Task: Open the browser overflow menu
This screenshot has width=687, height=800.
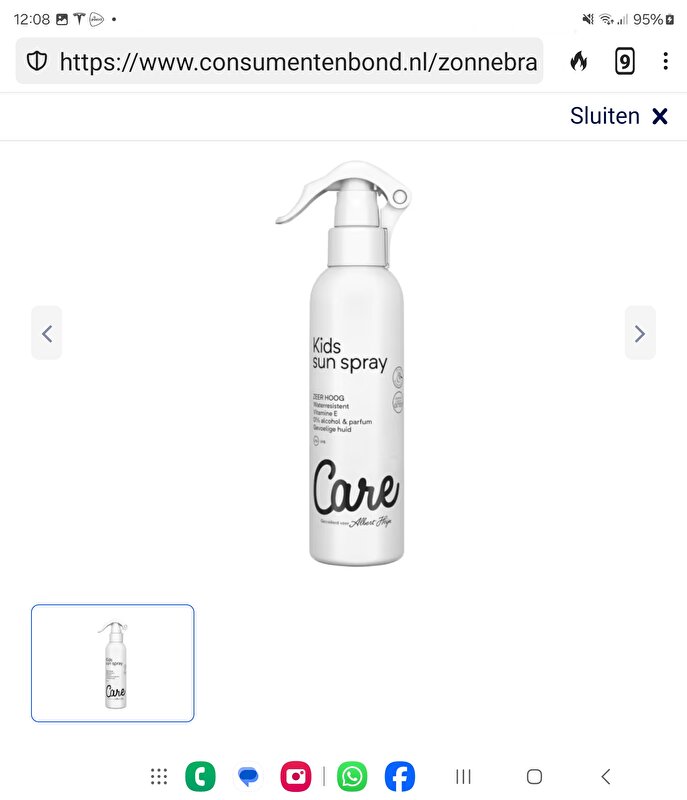Action: click(665, 62)
